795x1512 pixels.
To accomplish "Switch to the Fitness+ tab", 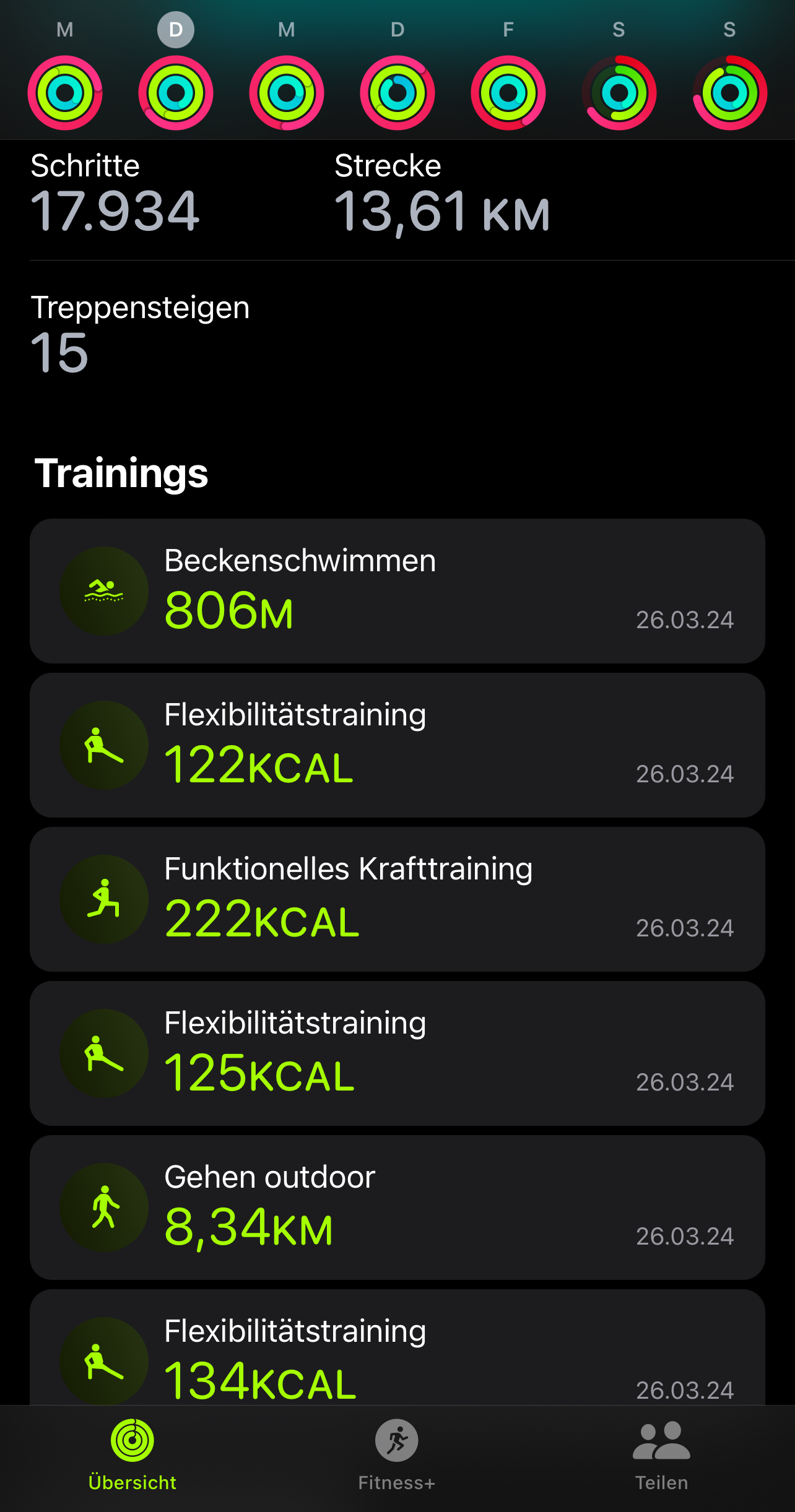I will [x=397, y=1455].
